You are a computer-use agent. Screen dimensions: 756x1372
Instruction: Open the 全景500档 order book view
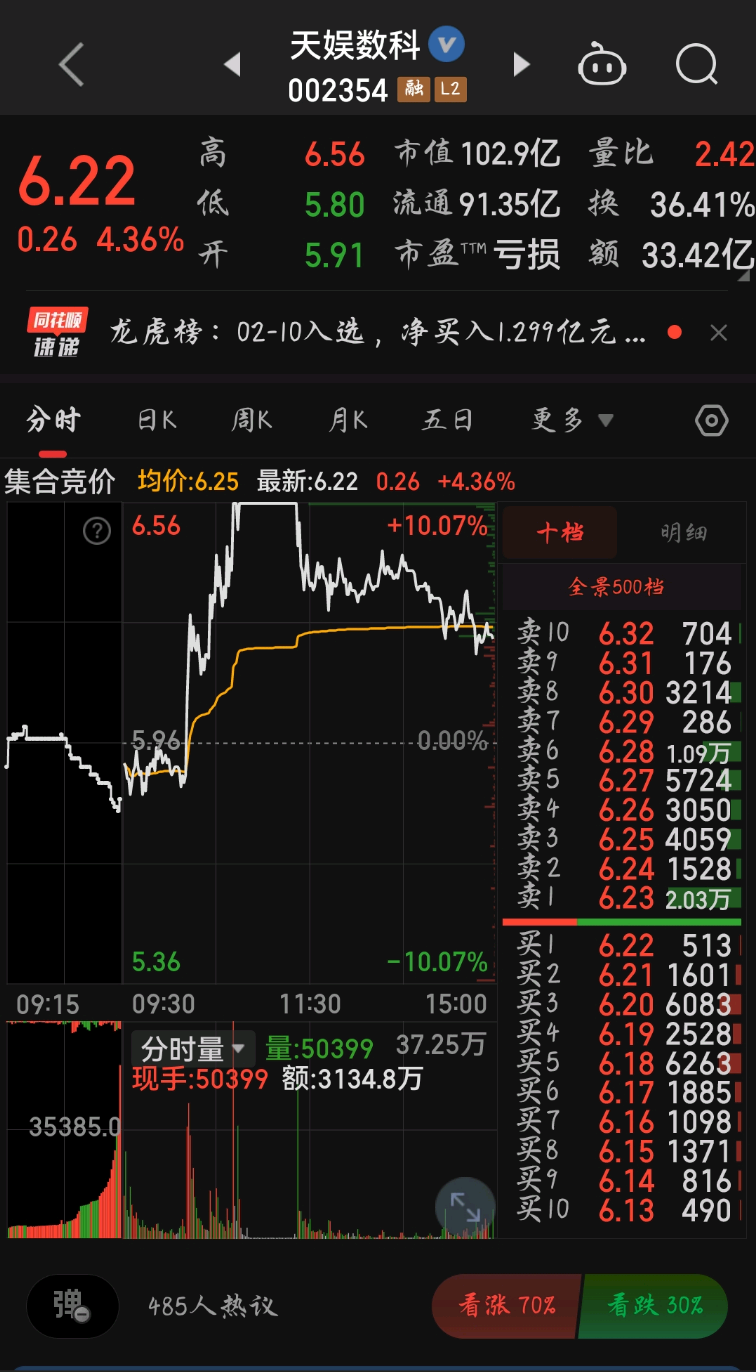(x=622, y=587)
